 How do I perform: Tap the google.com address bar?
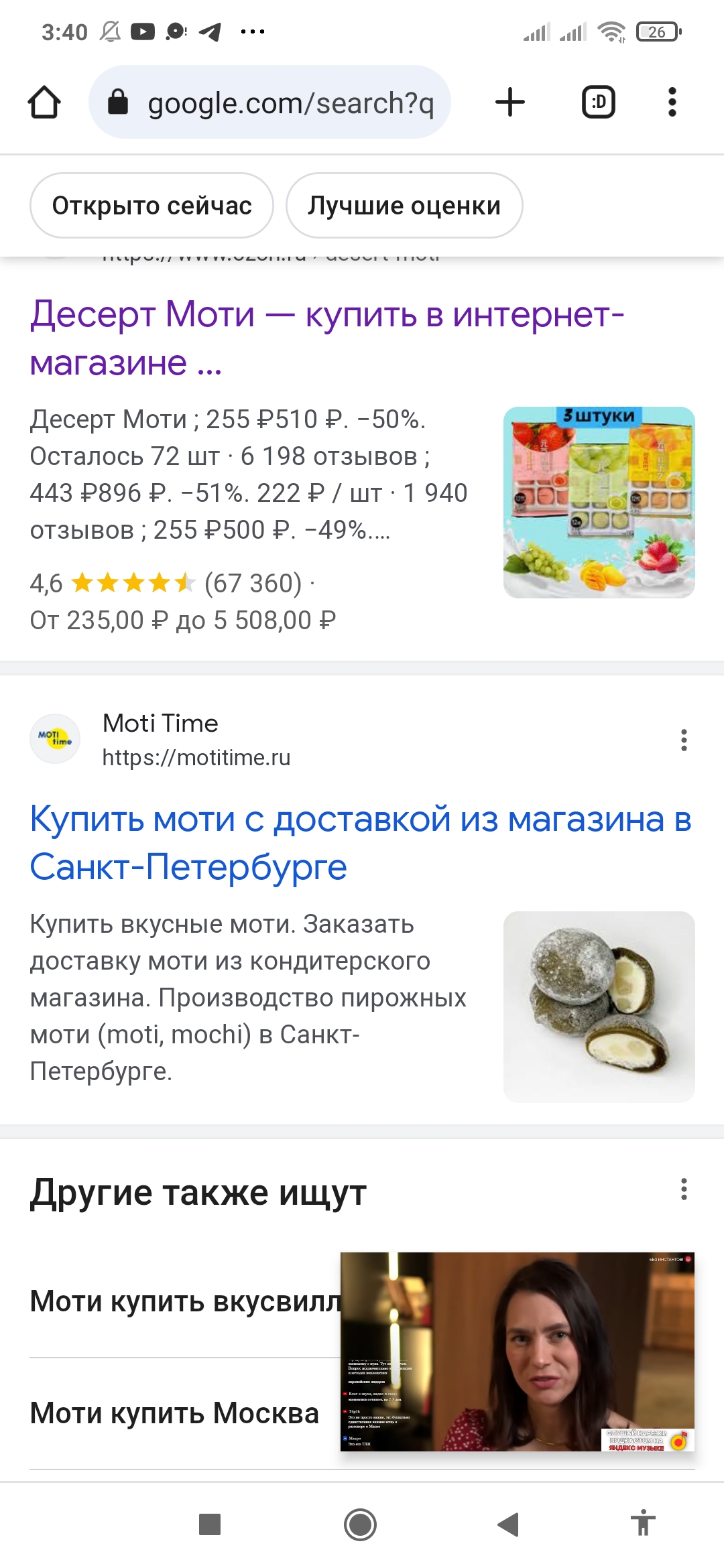269,102
